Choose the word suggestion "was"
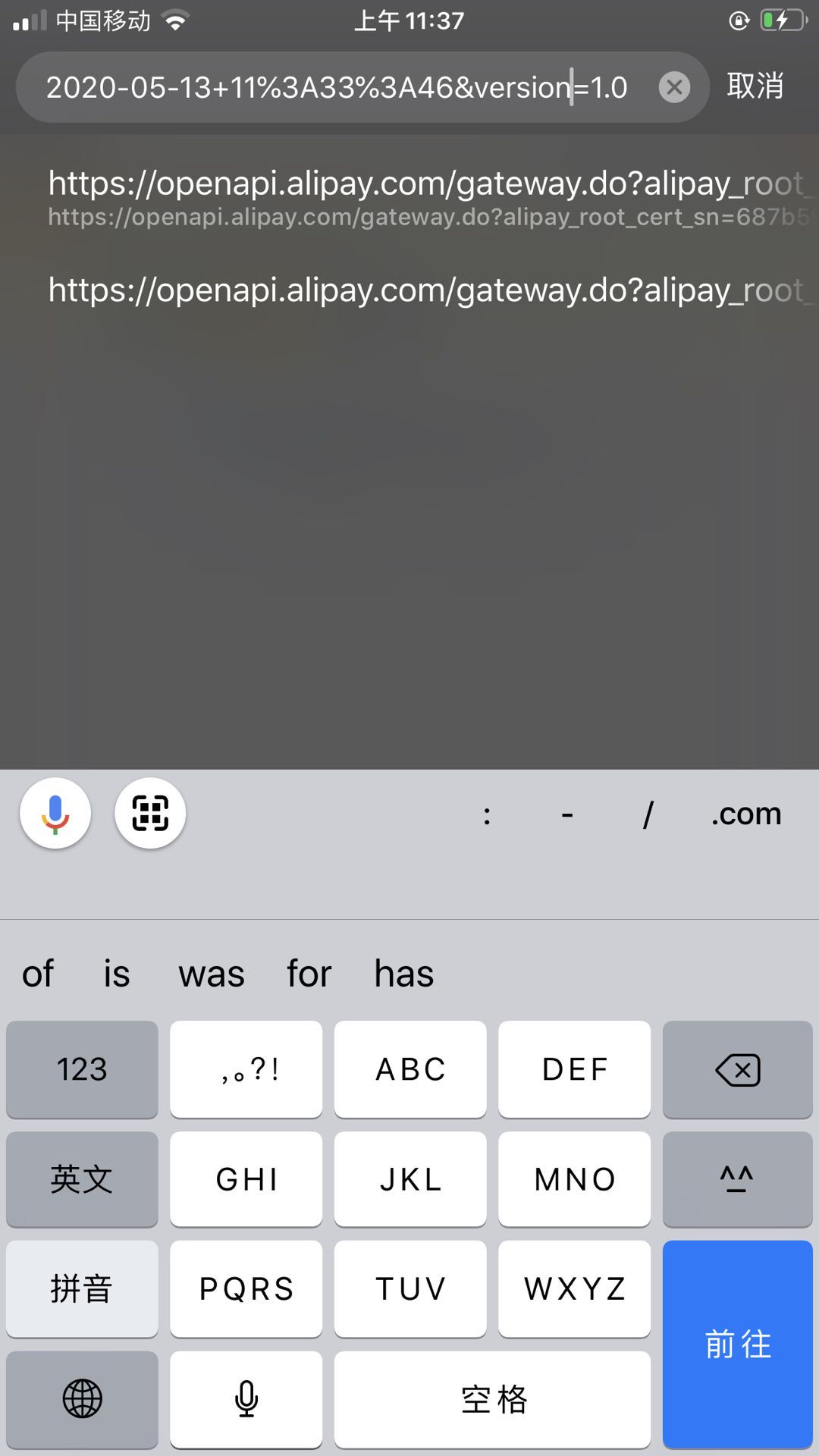The height and width of the screenshot is (1456, 819). [211, 974]
